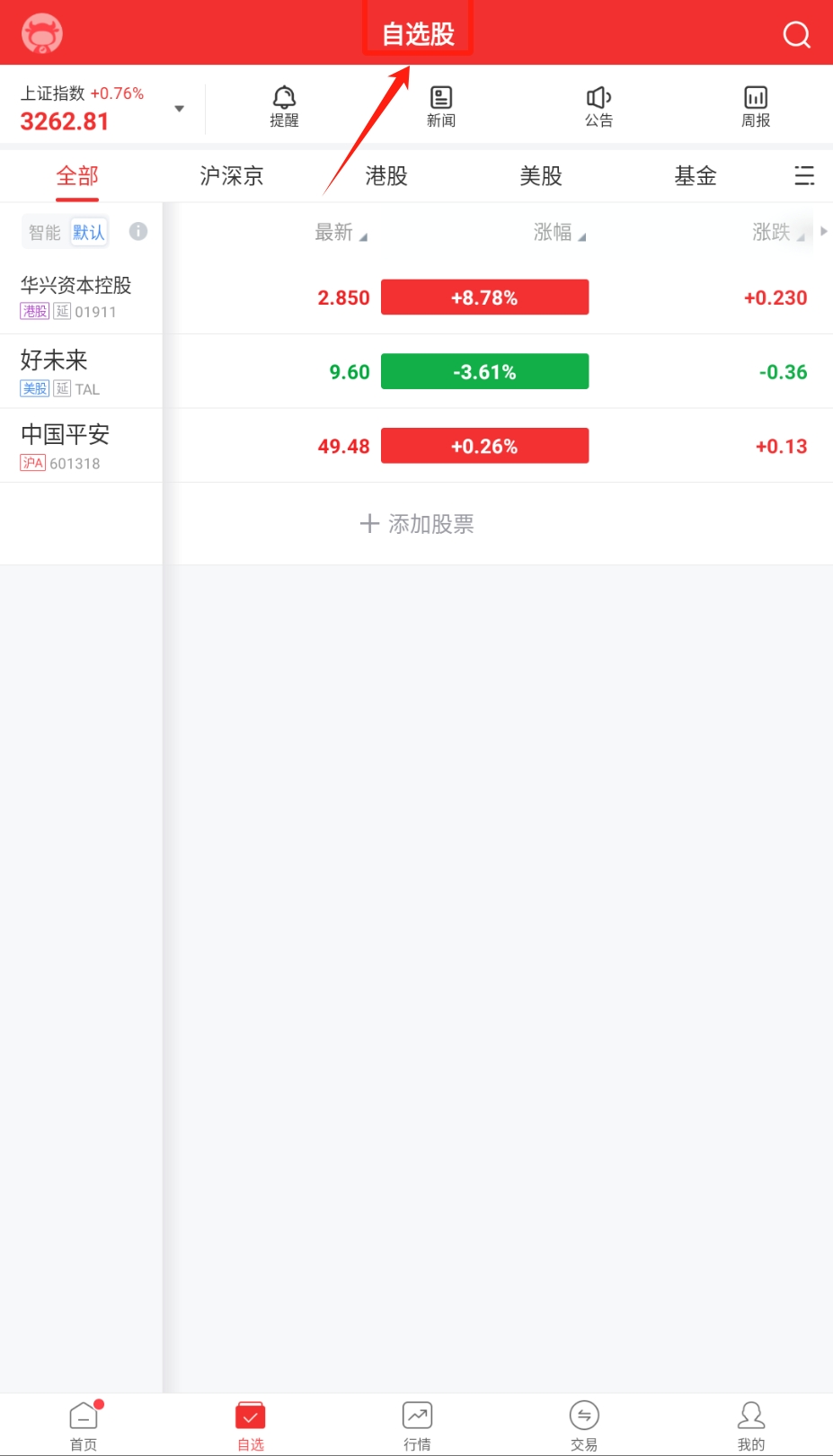
Task: Switch to the 沪深京 tab
Action: click(x=232, y=176)
